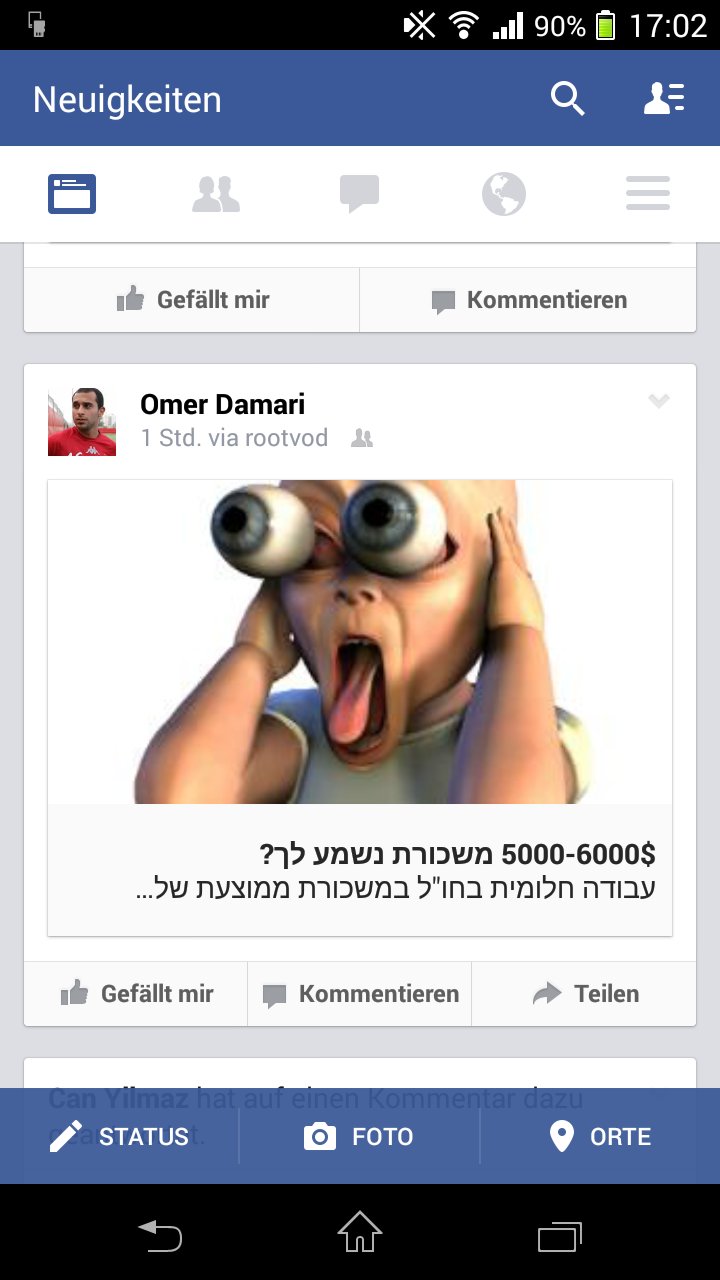Like the top partially visible post
The image size is (720, 1280).
(192, 300)
